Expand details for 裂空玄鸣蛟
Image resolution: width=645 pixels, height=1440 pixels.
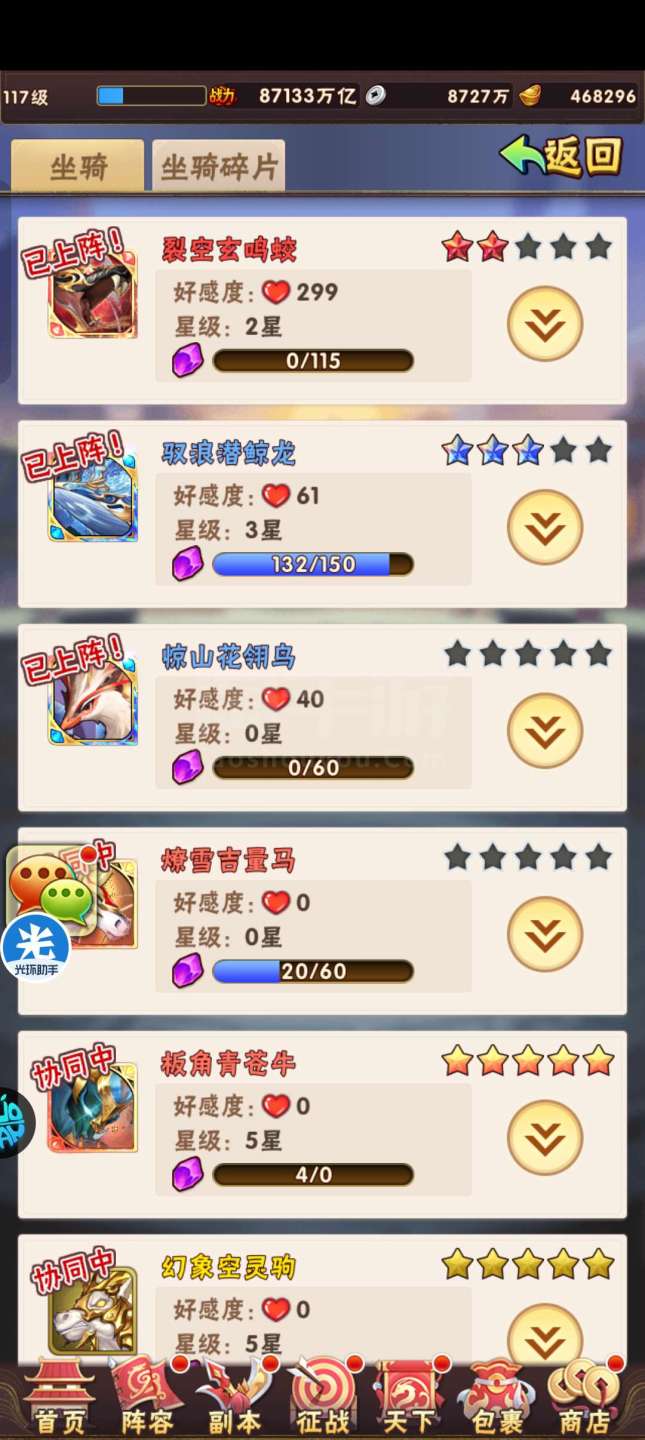[545, 323]
